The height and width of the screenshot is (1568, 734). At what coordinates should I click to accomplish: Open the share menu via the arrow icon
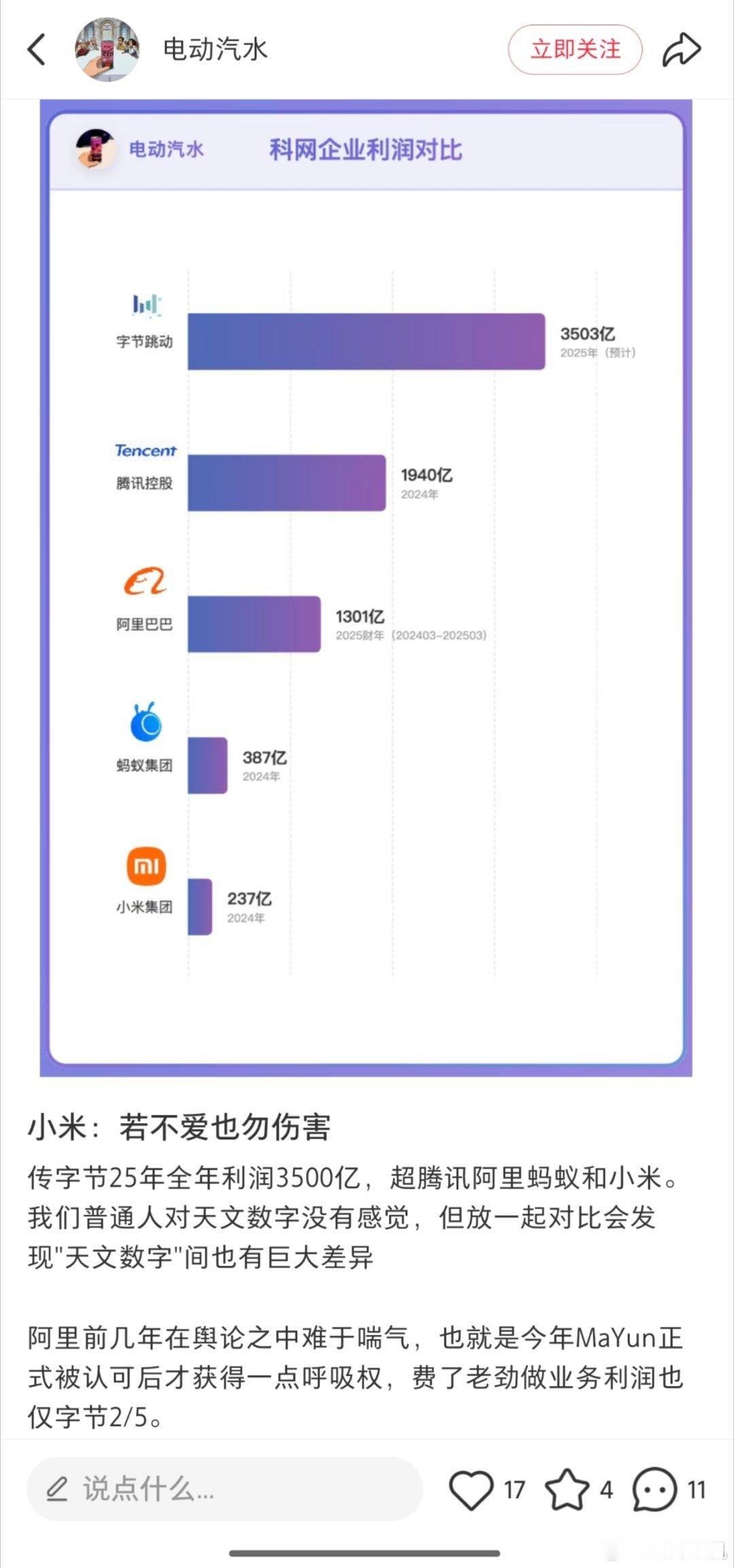tap(682, 50)
